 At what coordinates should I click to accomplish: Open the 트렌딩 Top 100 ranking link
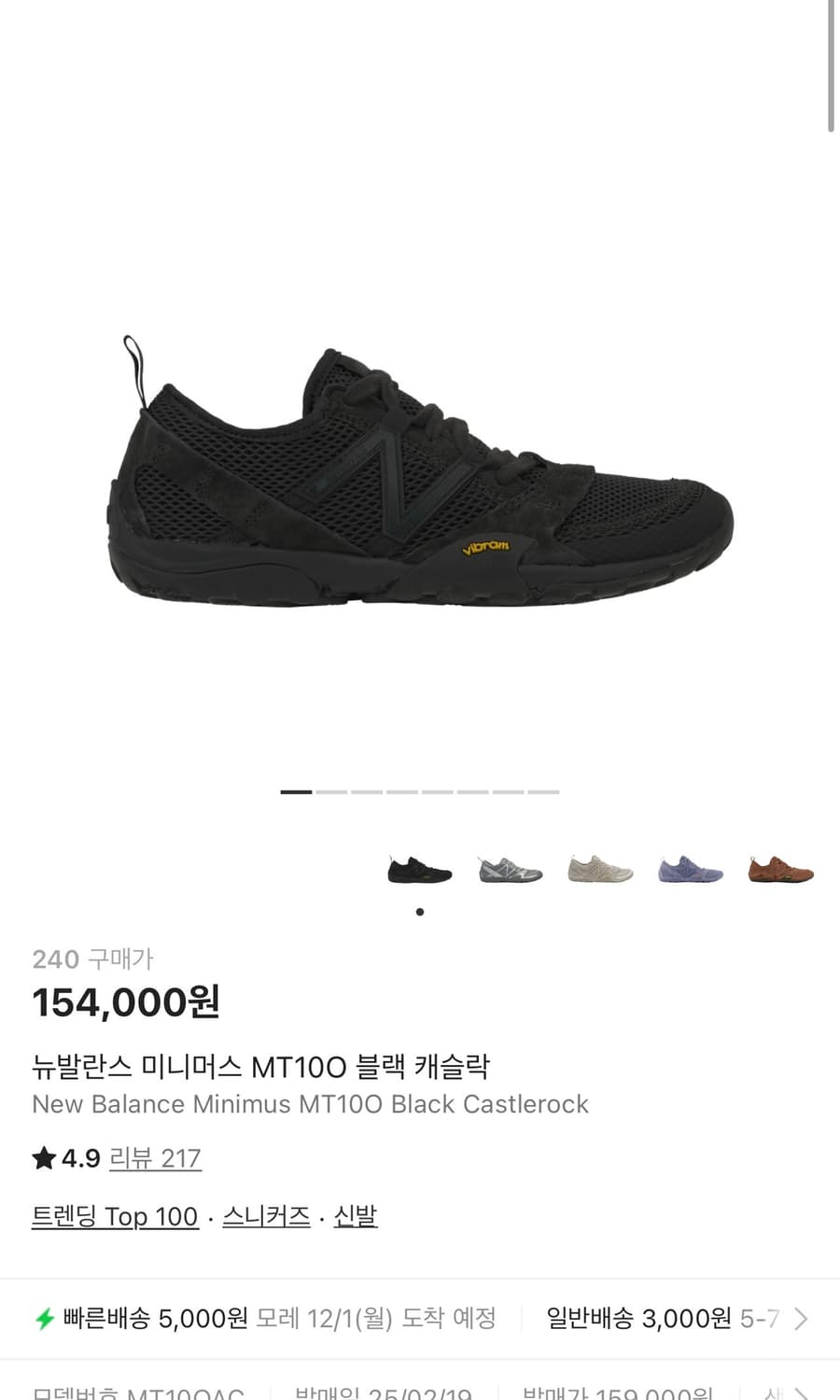pos(114,1216)
